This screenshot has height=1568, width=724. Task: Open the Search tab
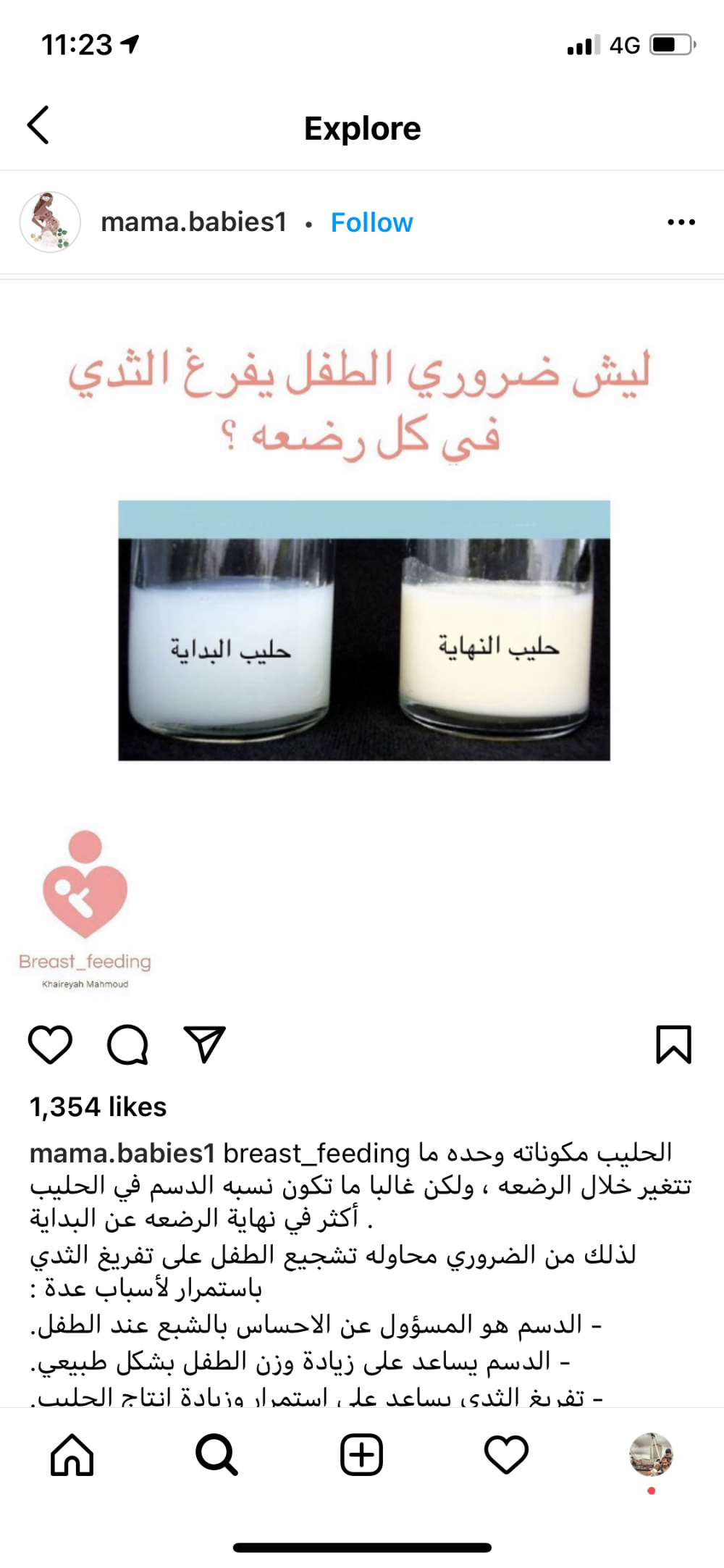pos(216,1454)
